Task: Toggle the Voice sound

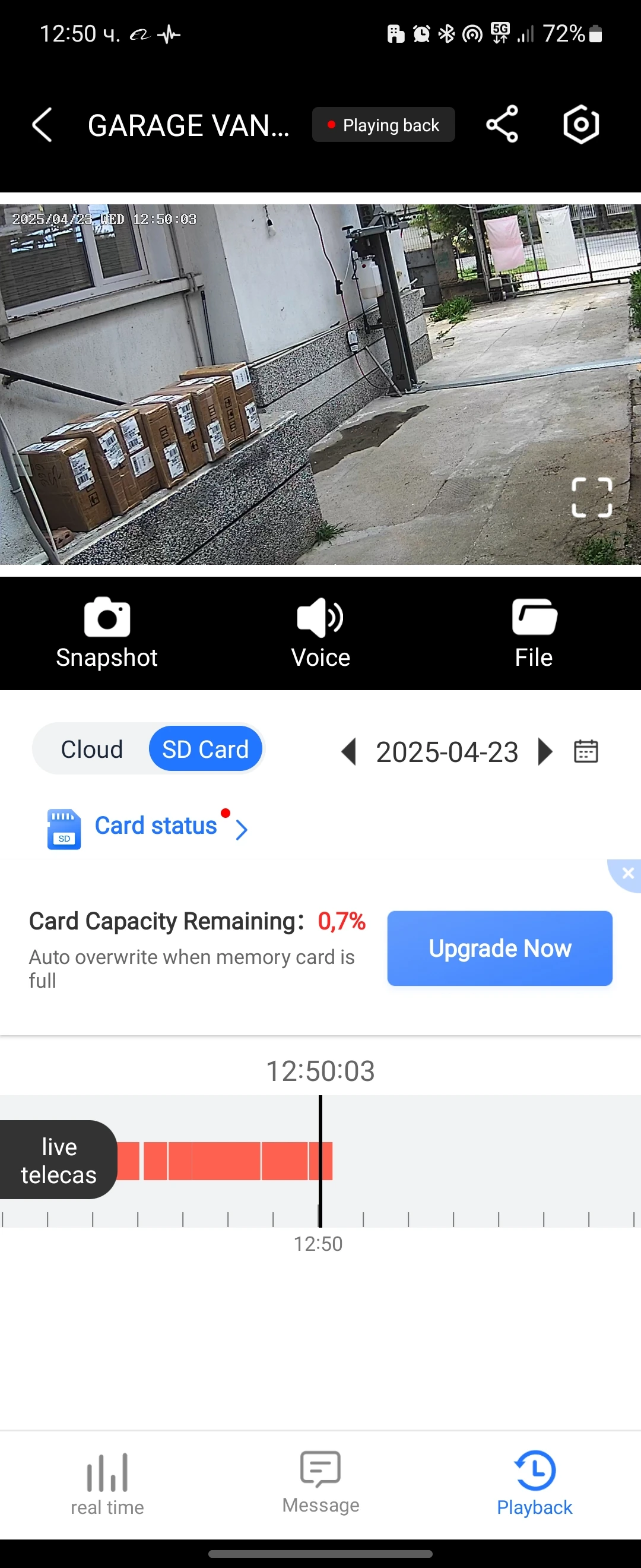Action: coord(320,633)
